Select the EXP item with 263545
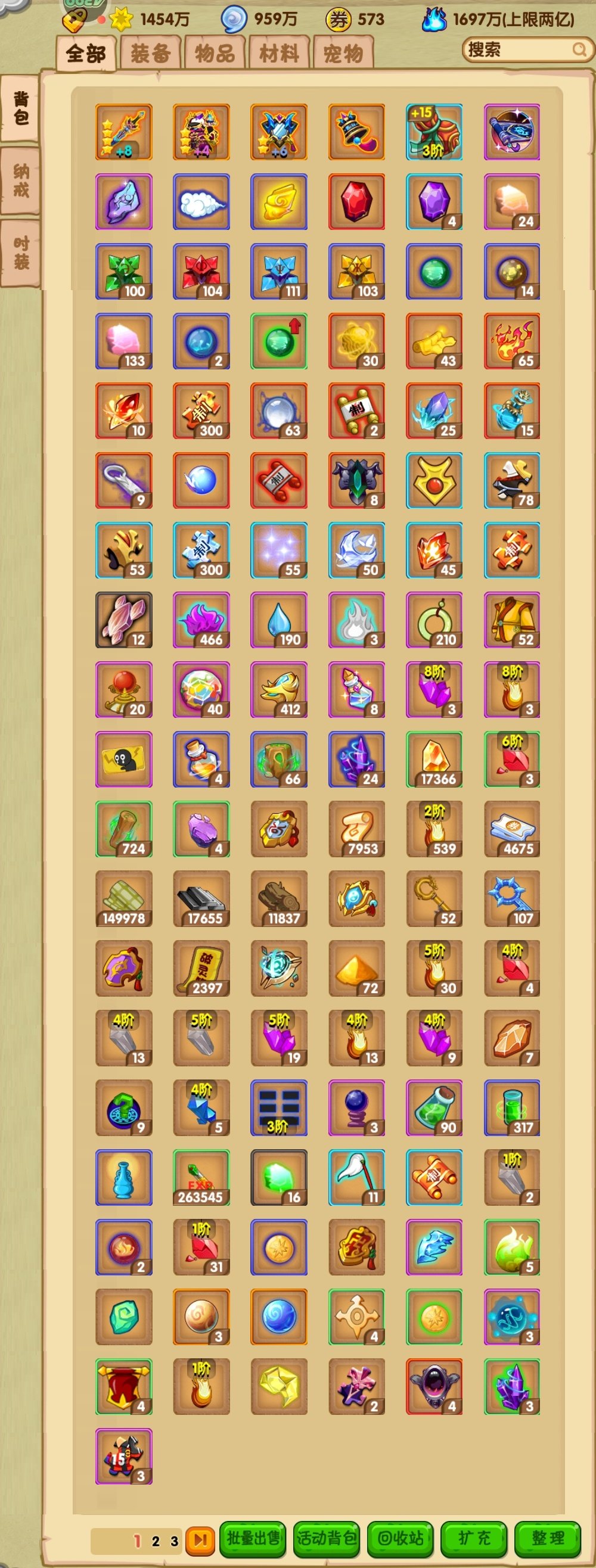The height and width of the screenshot is (1568, 596). pos(201,1177)
